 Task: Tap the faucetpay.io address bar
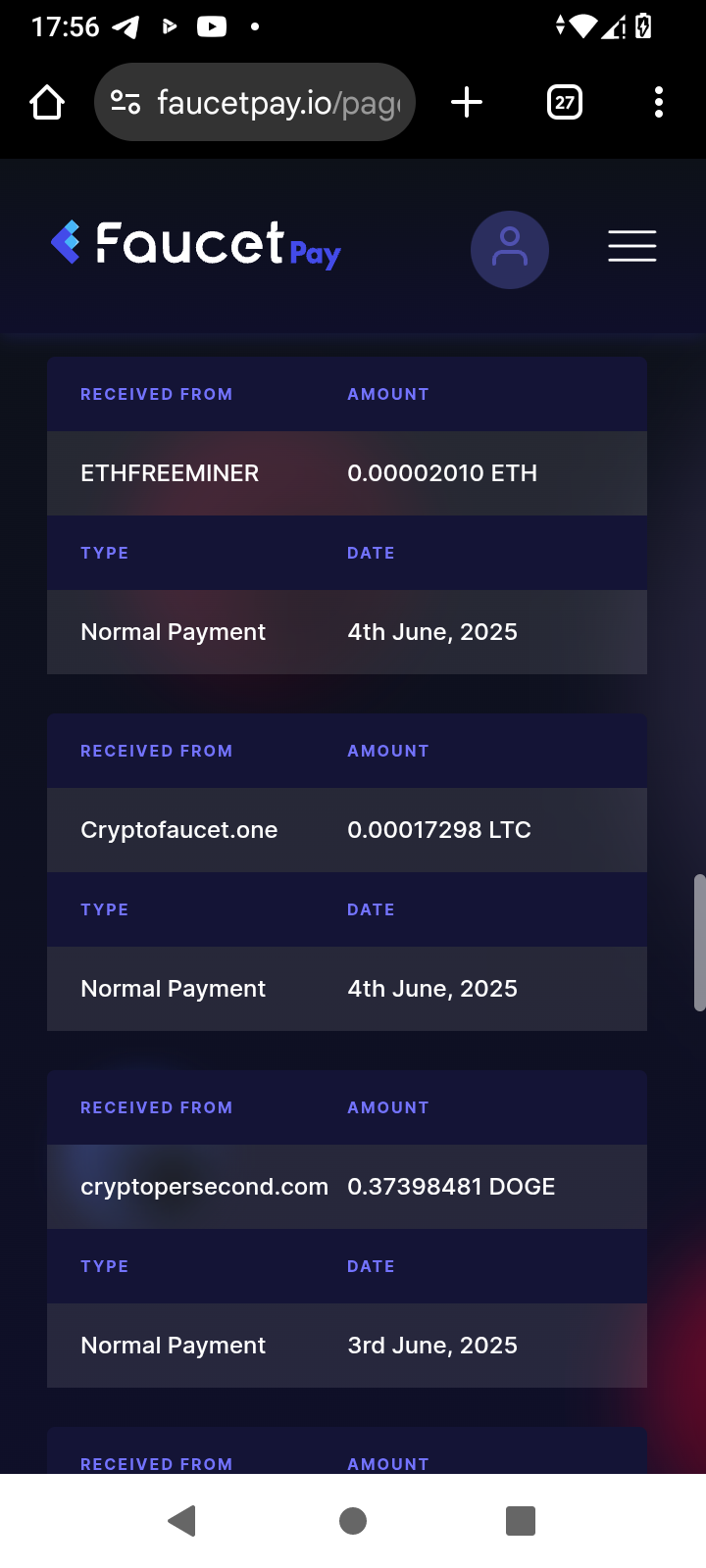[x=255, y=102]
